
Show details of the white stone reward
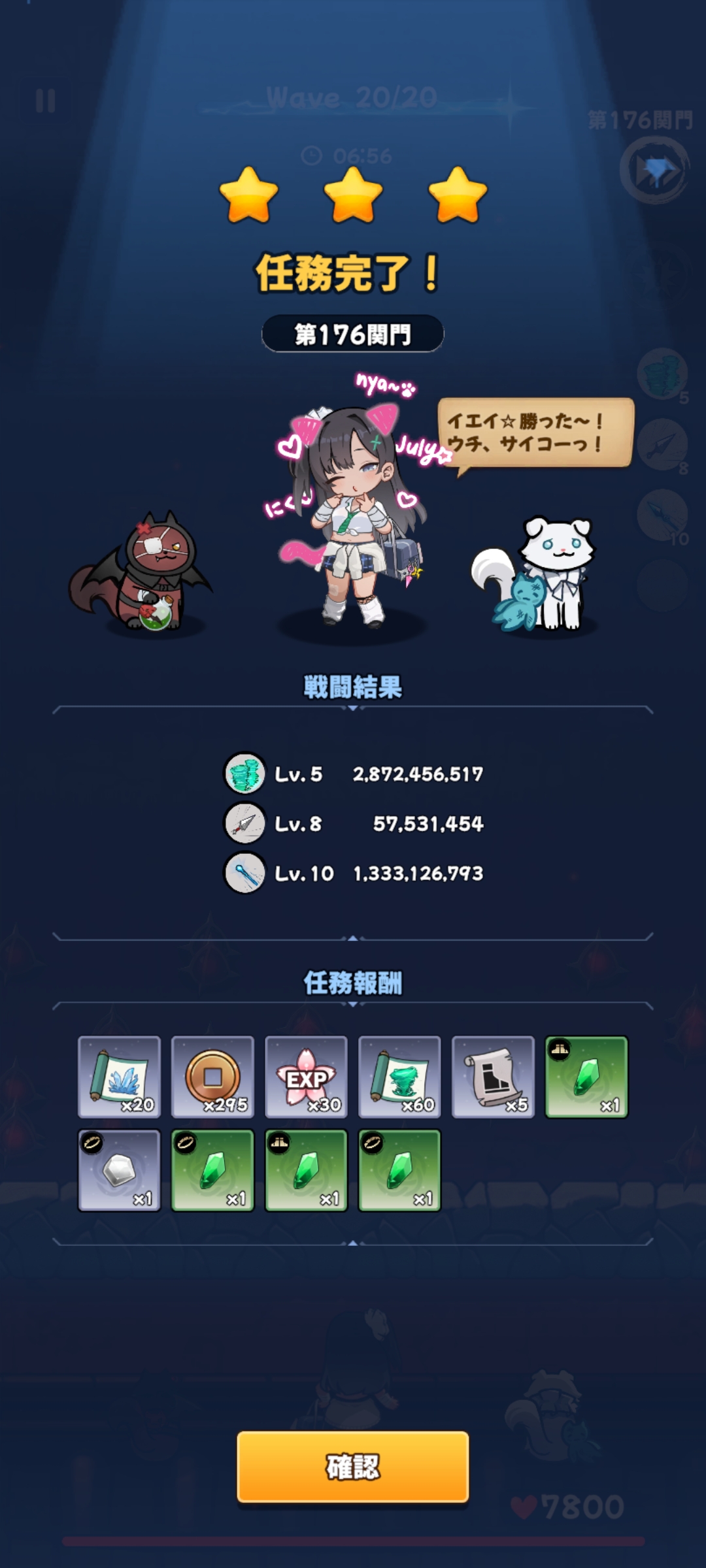pos(119,1170)
